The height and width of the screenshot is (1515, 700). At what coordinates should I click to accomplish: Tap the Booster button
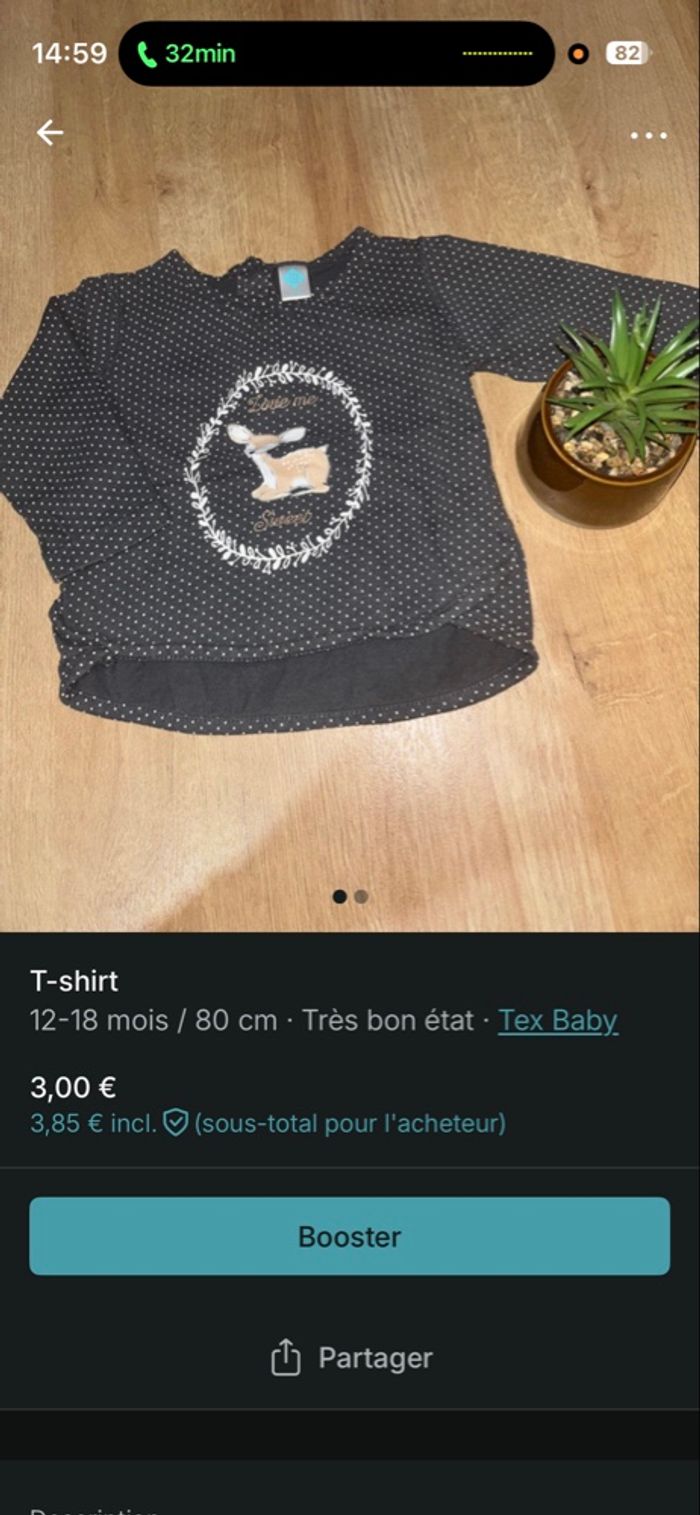point(350,1236)
